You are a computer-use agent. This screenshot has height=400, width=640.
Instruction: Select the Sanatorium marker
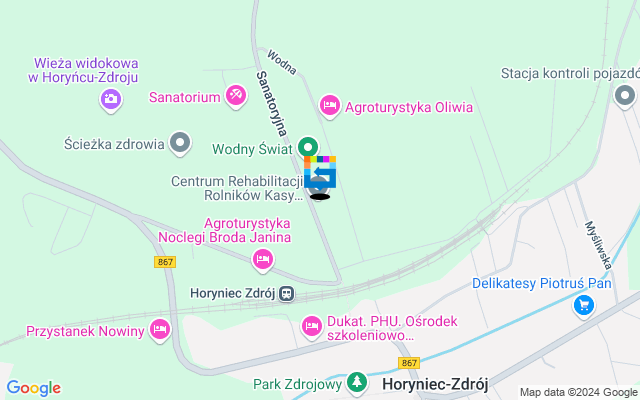[235, 96]
